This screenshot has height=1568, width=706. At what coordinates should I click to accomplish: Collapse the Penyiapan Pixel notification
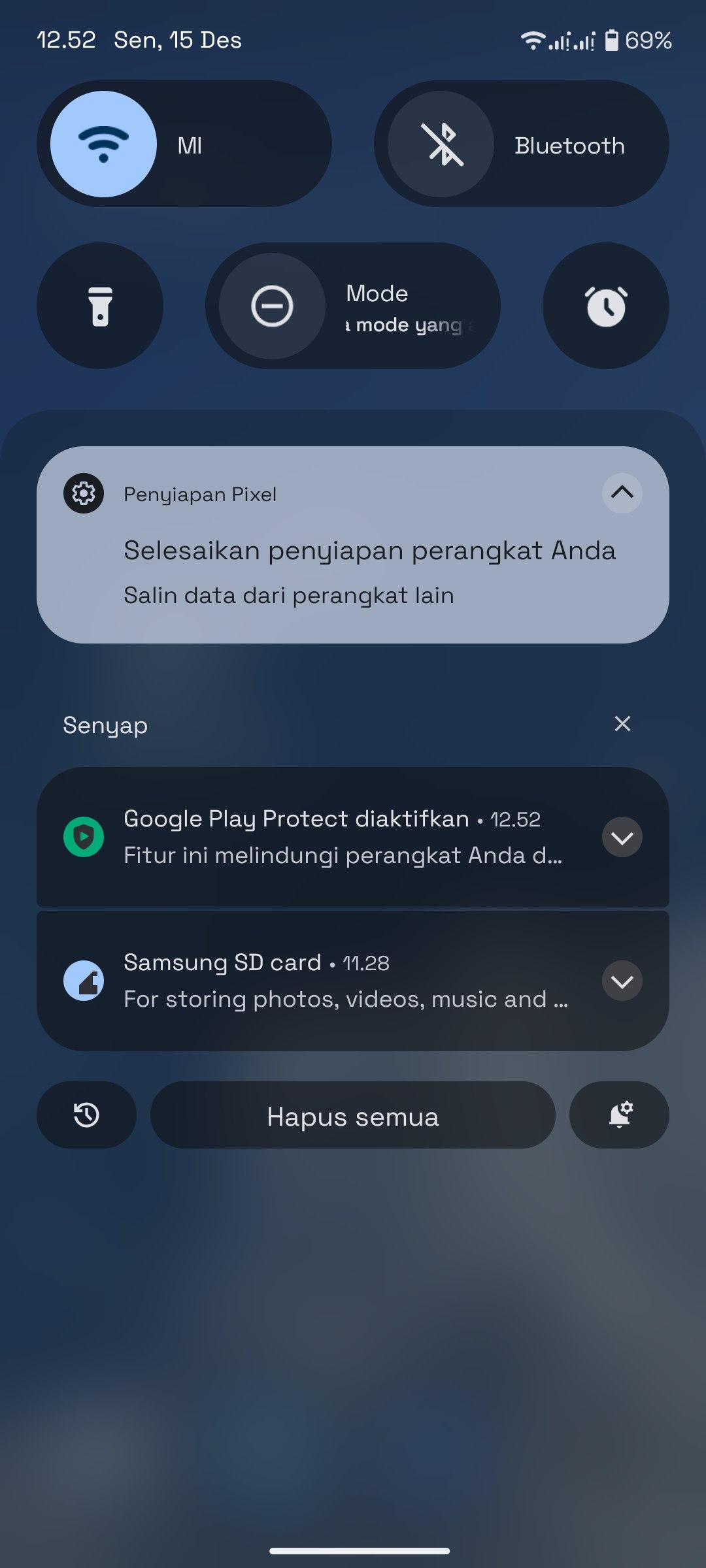622,493
